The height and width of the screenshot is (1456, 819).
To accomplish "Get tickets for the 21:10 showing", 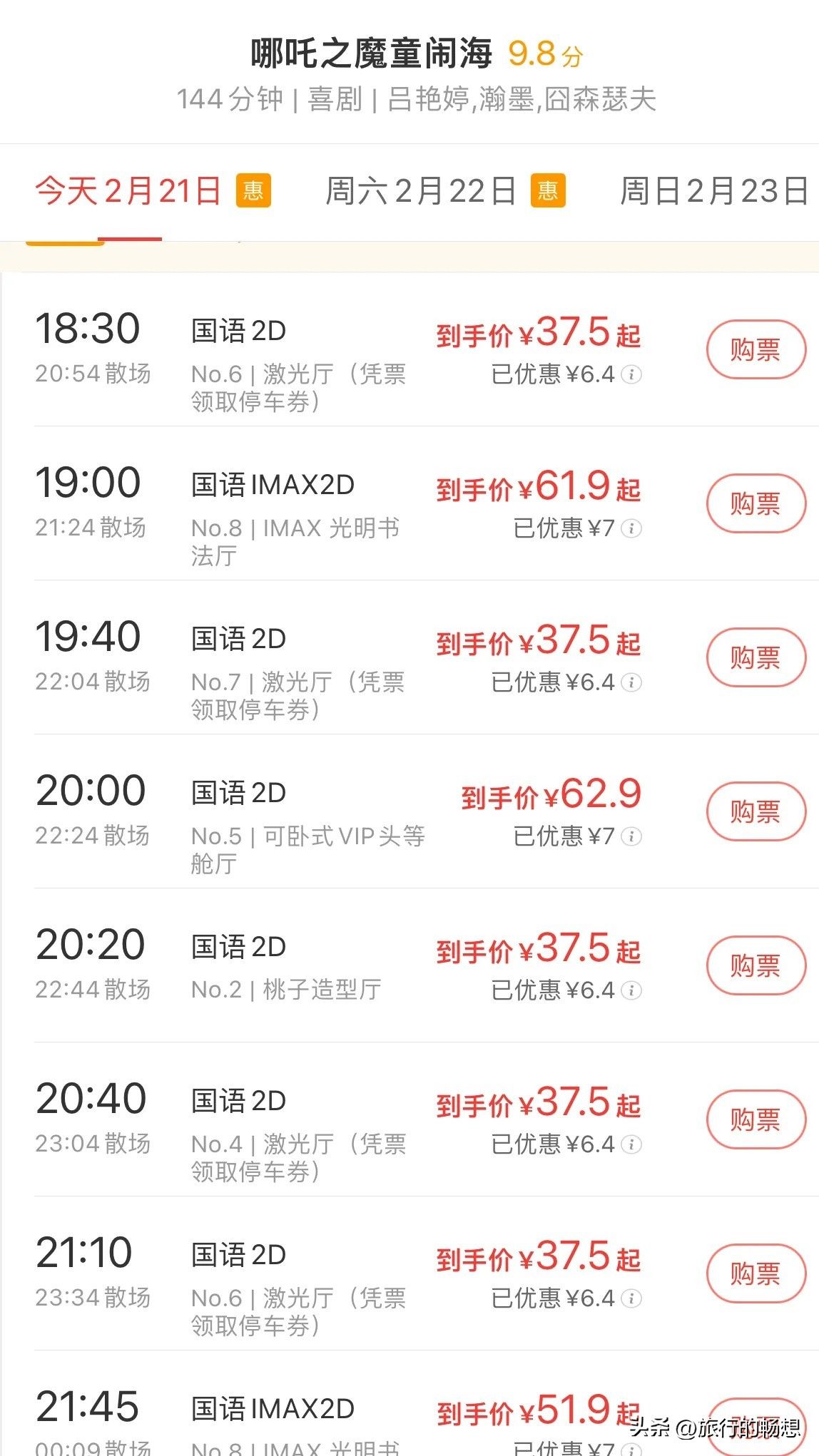I will pyautogui.click(x=756, y=1273).
